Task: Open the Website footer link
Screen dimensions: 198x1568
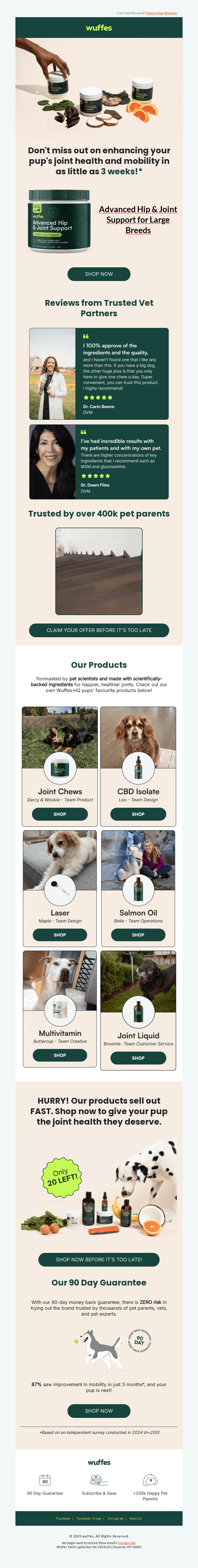Action: coord(136,1518)
